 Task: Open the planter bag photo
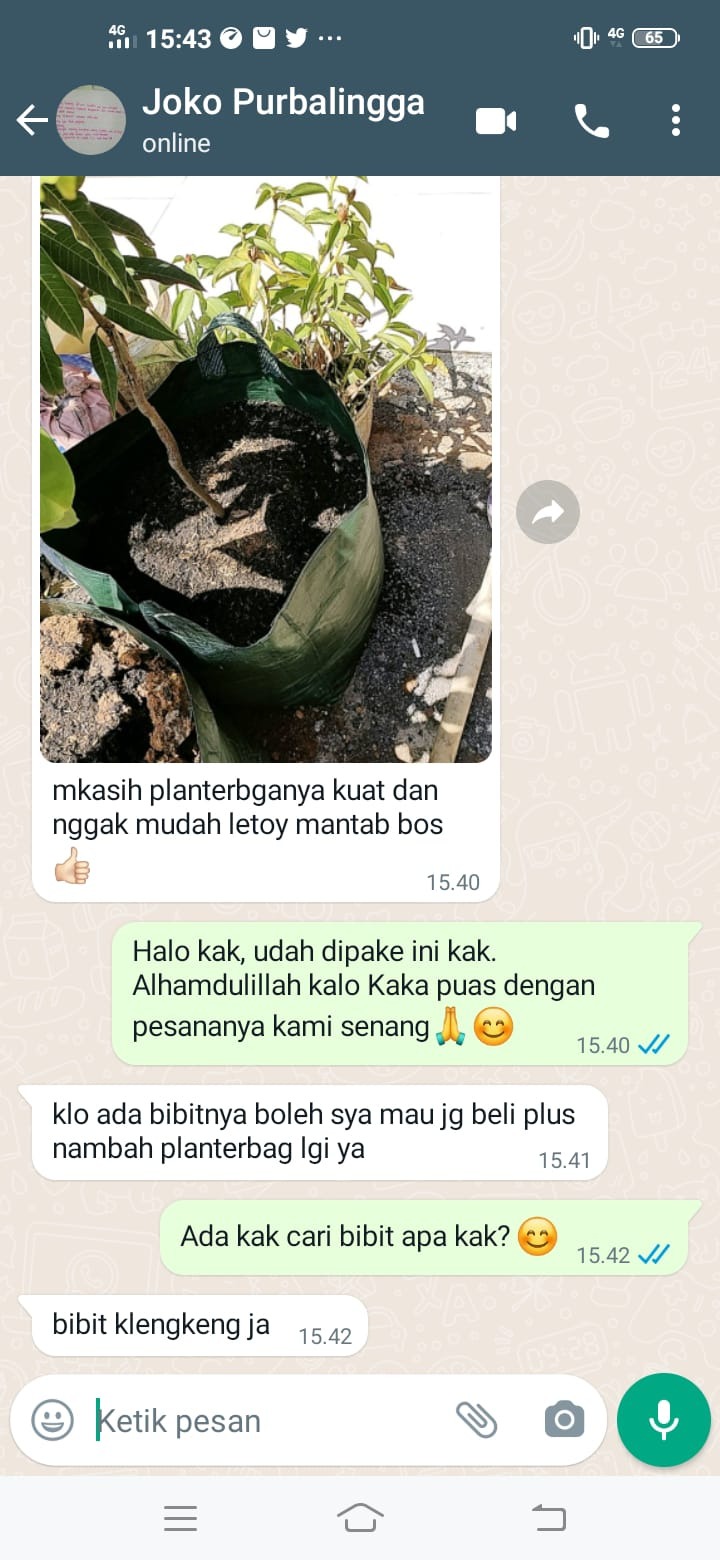pyautogui.click(x=266, y=470)
